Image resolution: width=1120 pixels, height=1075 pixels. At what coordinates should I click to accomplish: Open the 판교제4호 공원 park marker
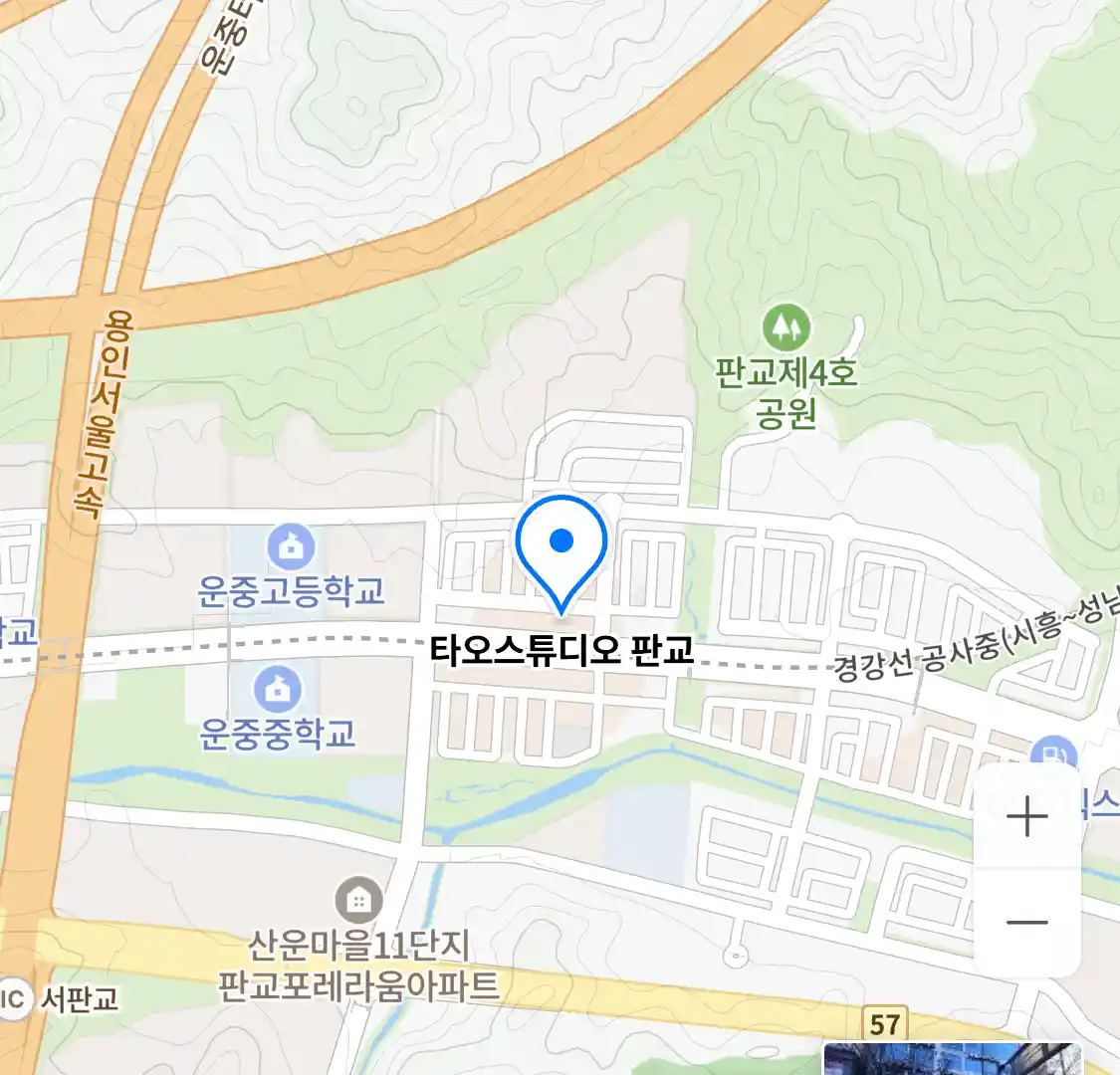pos(786,326)
